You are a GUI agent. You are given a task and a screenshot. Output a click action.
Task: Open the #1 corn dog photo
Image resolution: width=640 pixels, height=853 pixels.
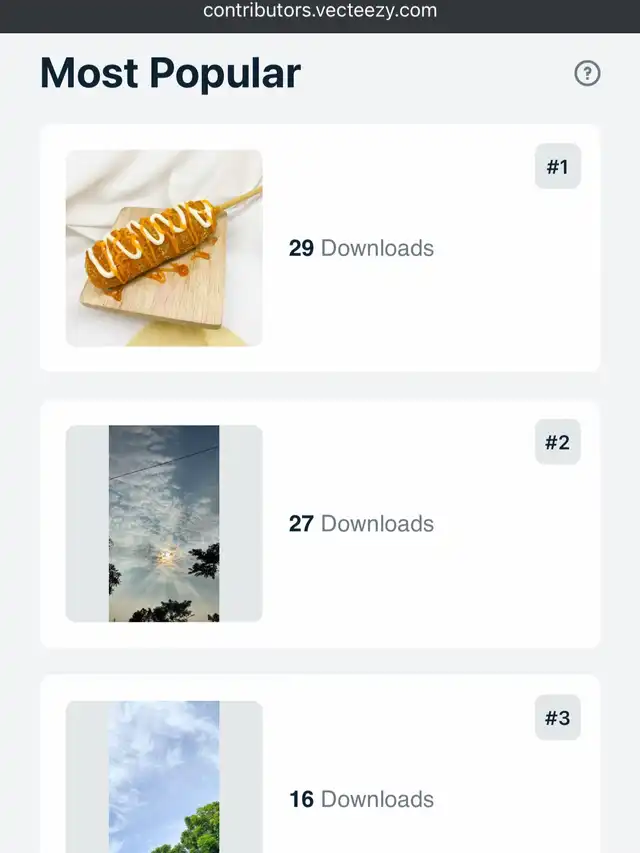[164, 248]
